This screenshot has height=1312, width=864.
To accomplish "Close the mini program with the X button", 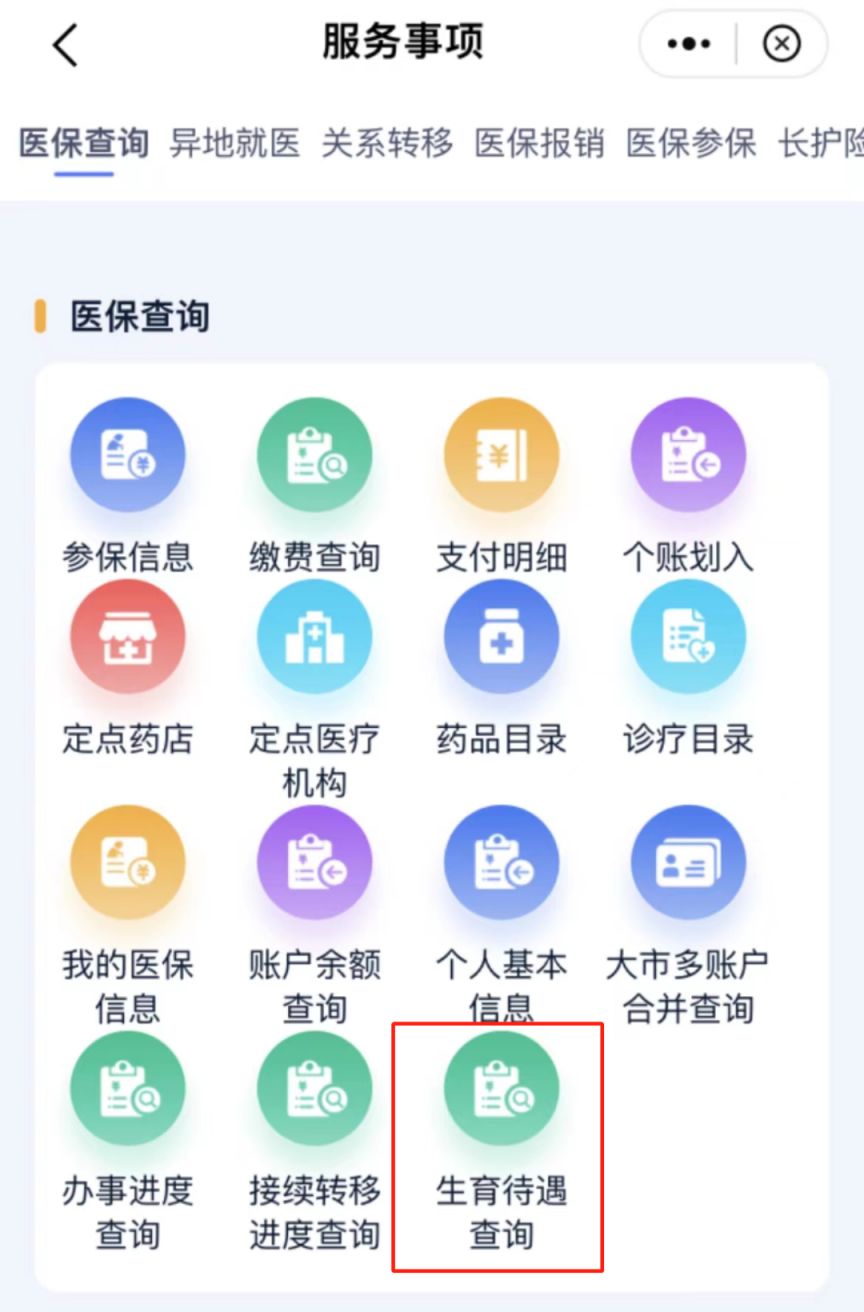I will click(x=781, y=45).
